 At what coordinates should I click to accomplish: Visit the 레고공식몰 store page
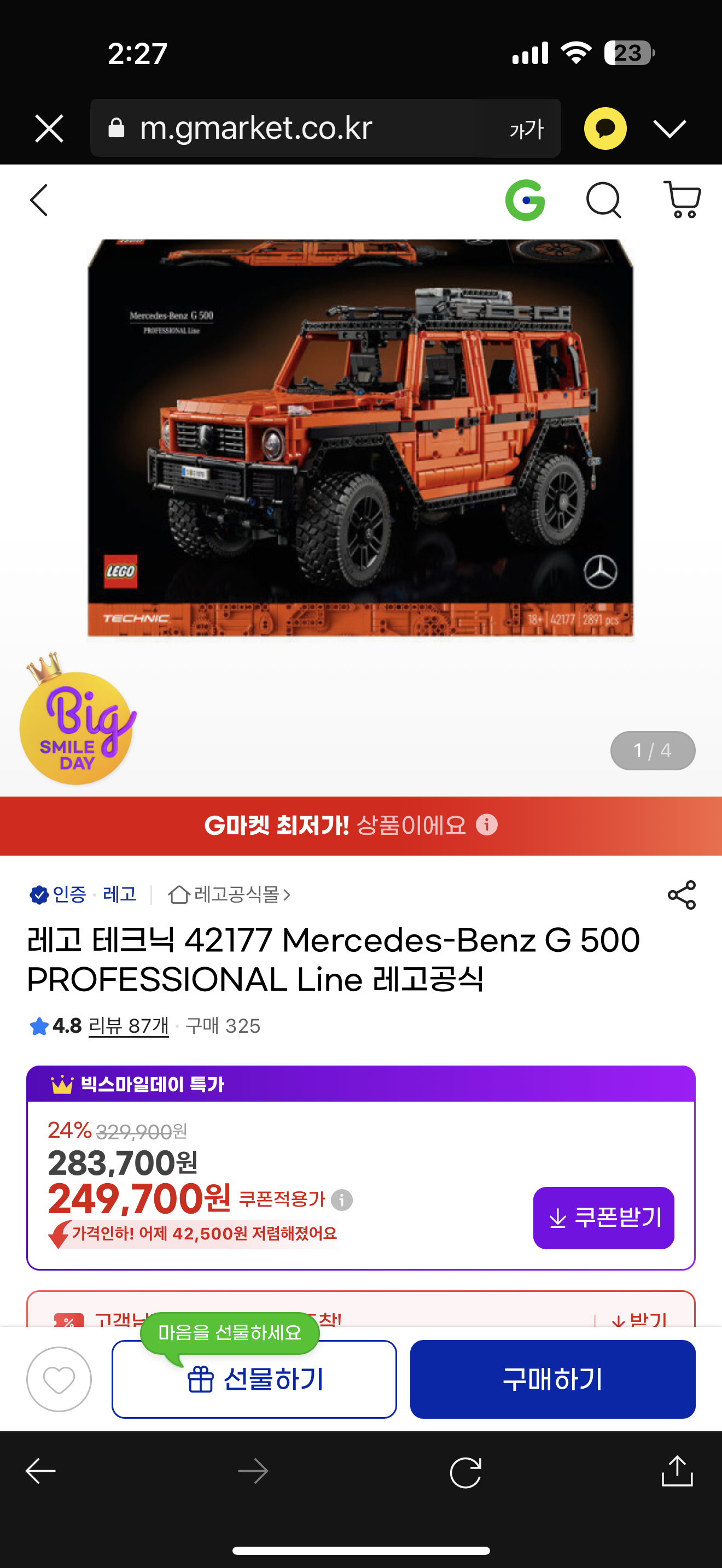(230, 895)
